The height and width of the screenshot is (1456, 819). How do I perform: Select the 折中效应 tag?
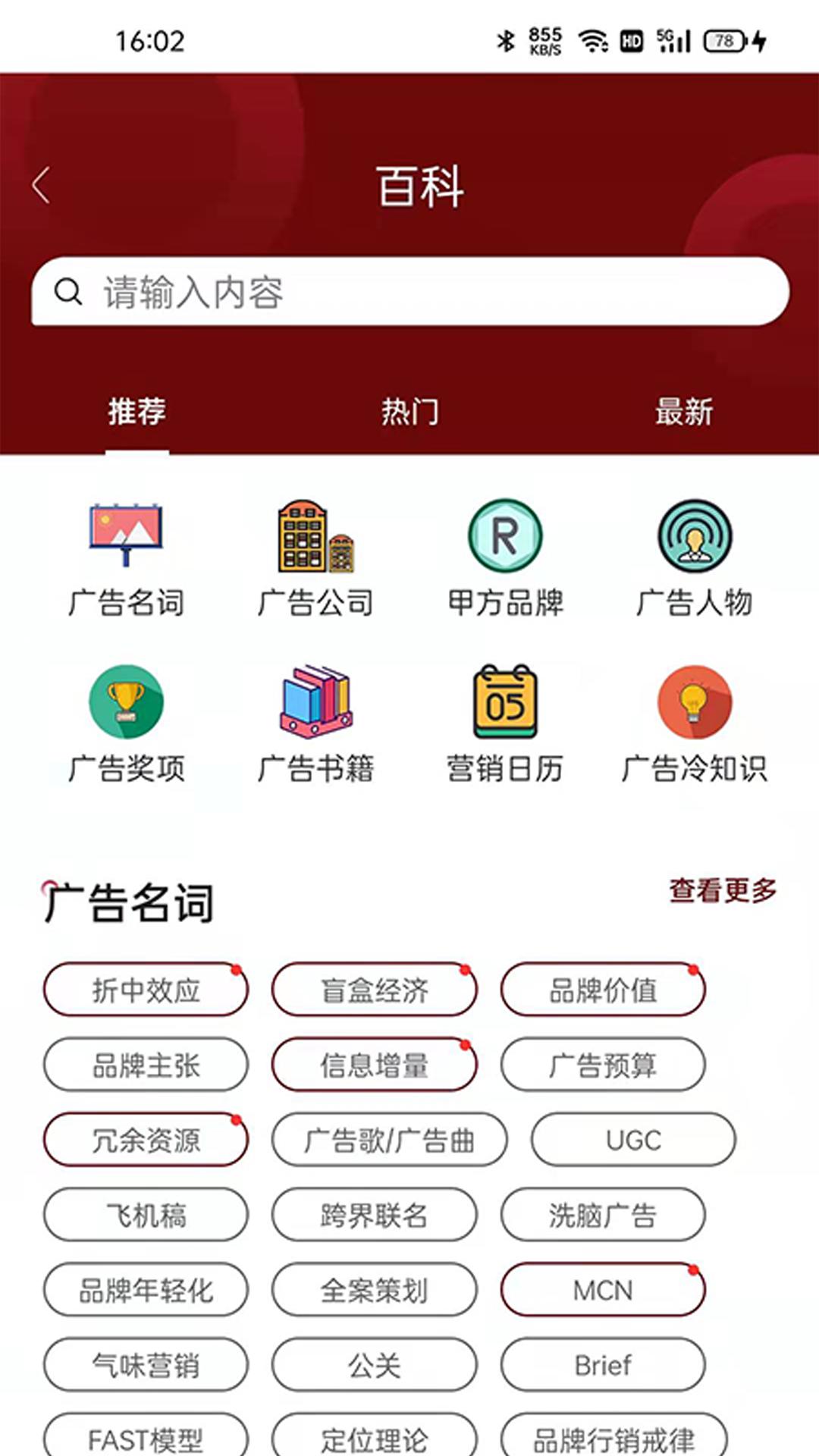pos(146,989)
